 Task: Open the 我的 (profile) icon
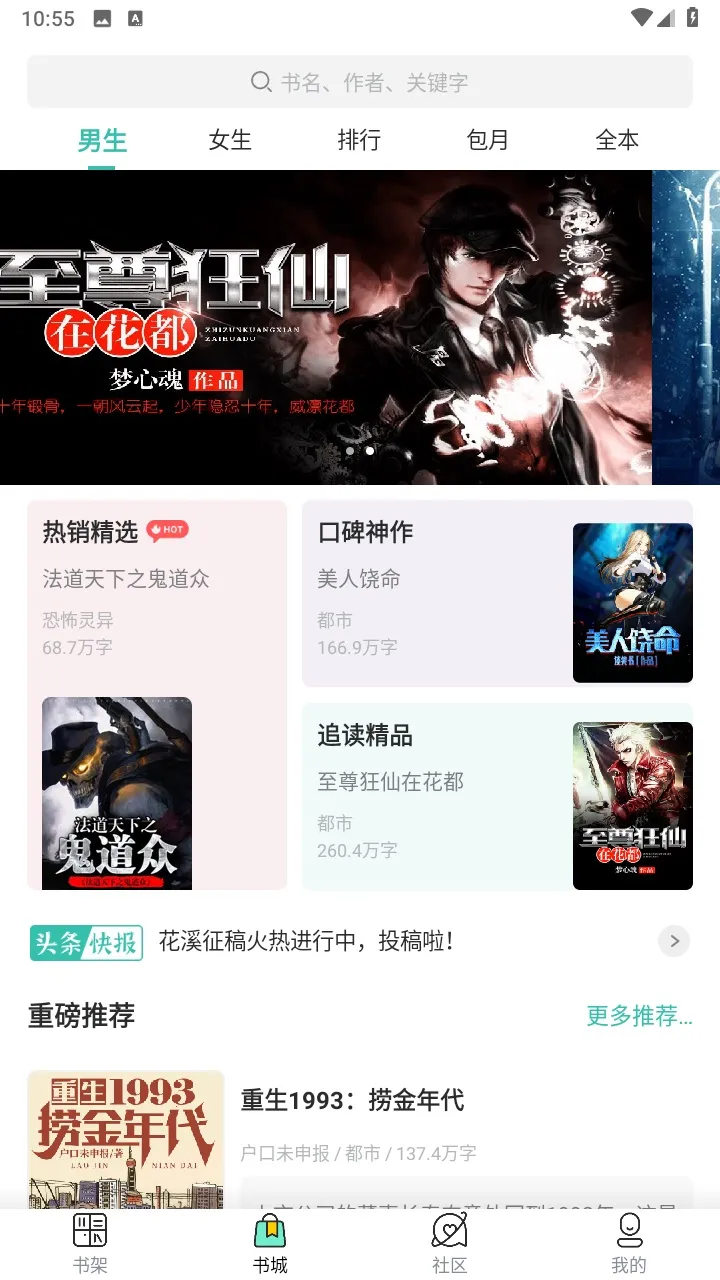(629, 1231)
